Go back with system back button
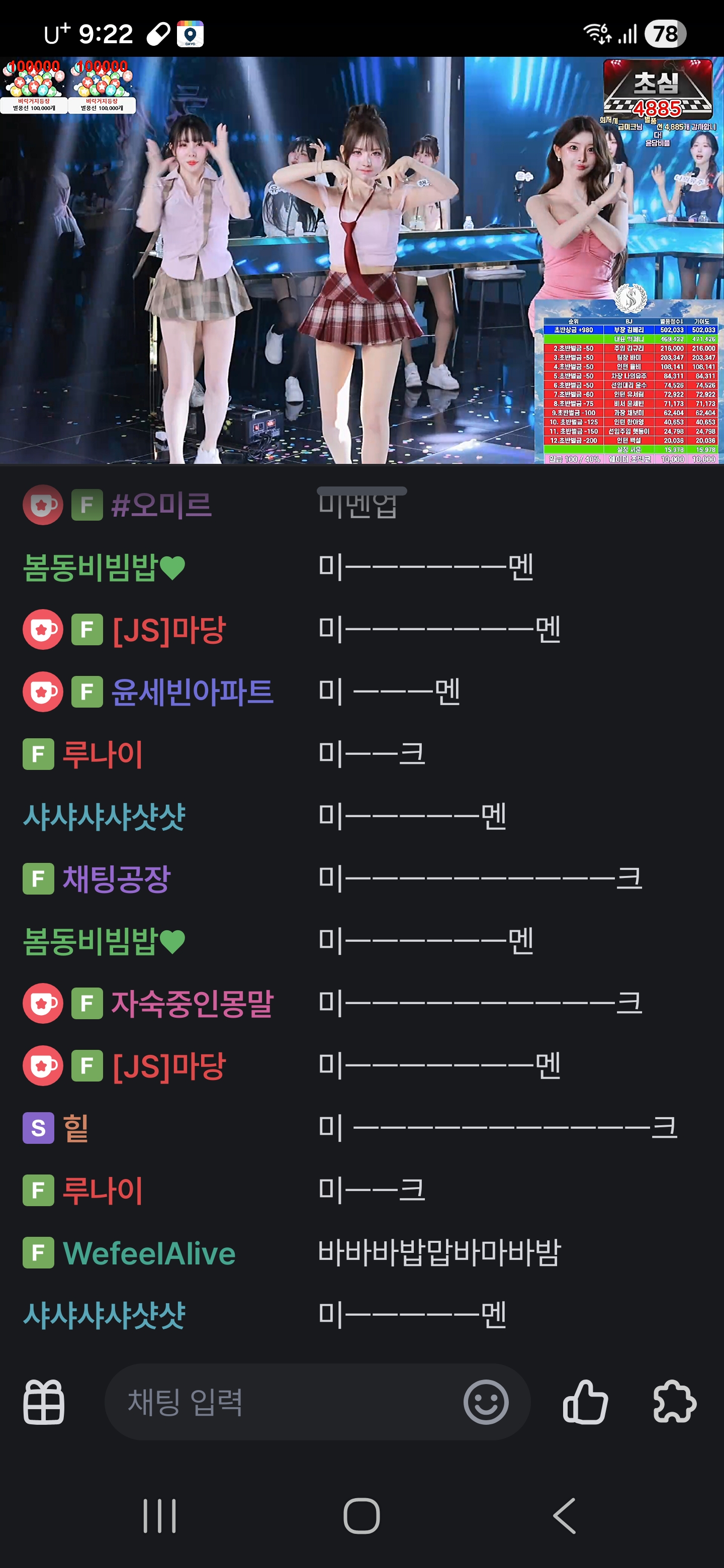Image resolution: width=724 pixels, height=1568 pixels. pos(564,1515)
